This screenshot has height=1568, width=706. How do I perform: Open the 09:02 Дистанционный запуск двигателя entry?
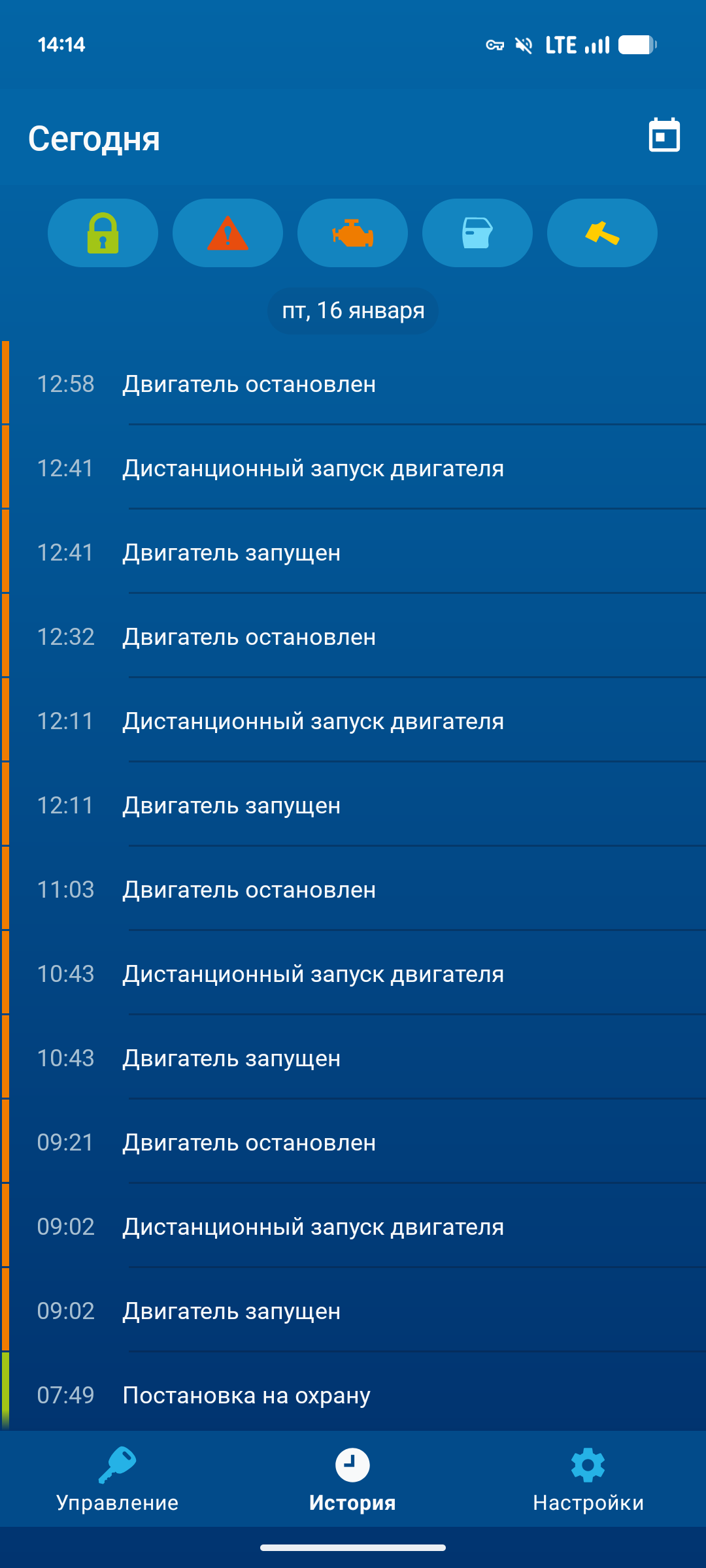353,1227
